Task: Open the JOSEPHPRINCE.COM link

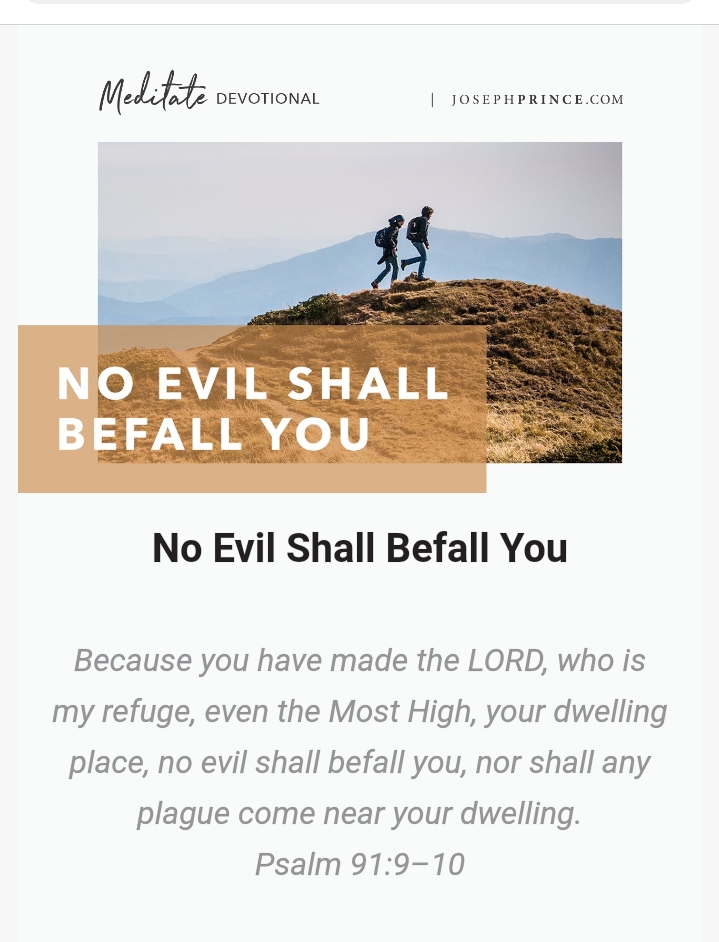Action: (537, 100)
